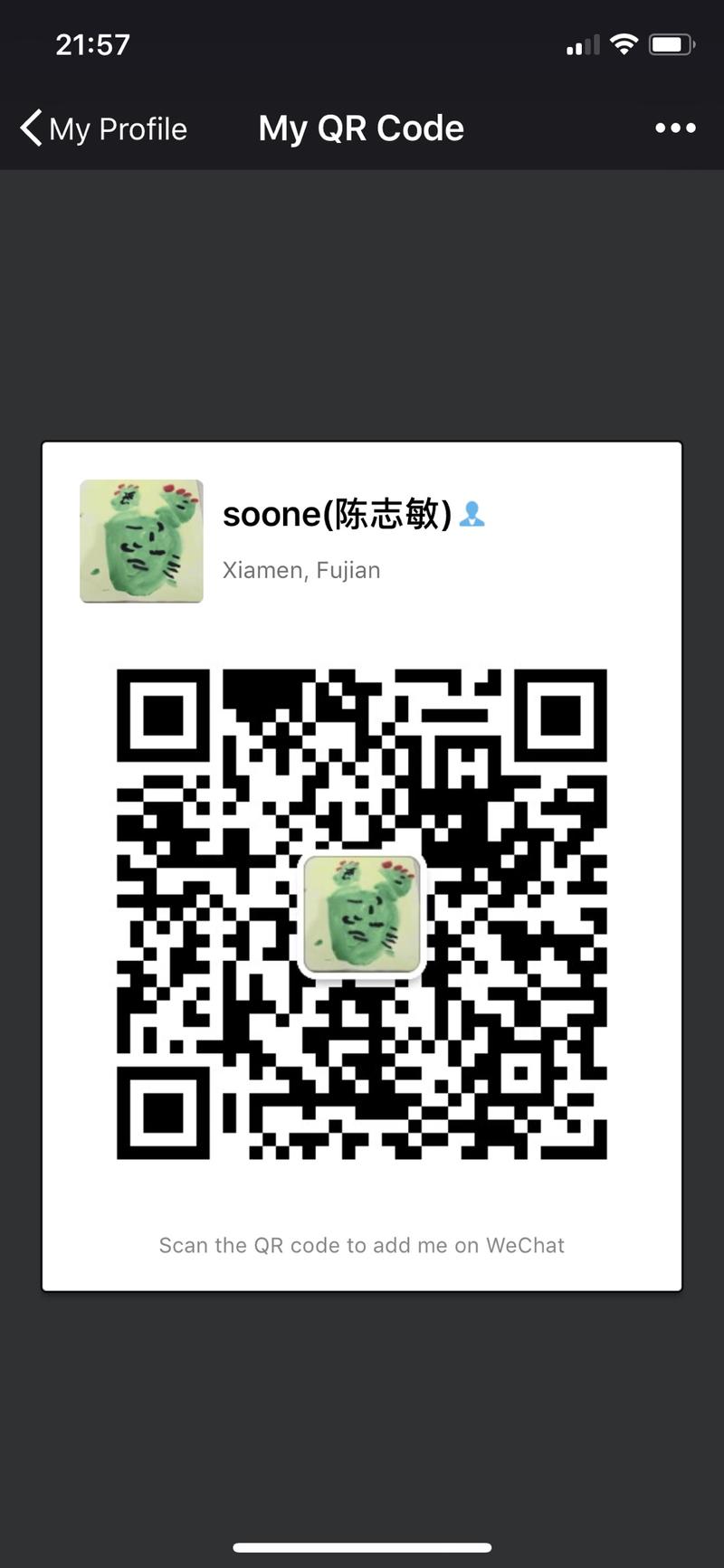Tap the cellular signal bars indicator
This screenshot has width=724, height=1568.
581,43
